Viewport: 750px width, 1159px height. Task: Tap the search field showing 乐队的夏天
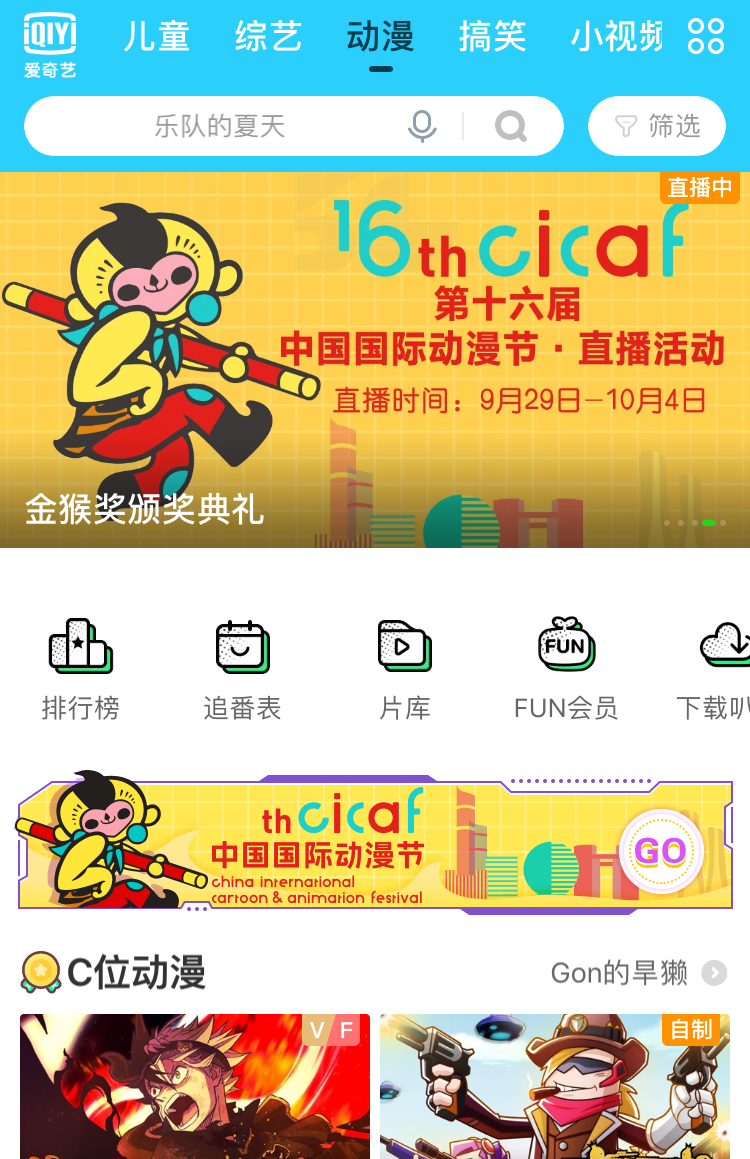pos(220,126)
